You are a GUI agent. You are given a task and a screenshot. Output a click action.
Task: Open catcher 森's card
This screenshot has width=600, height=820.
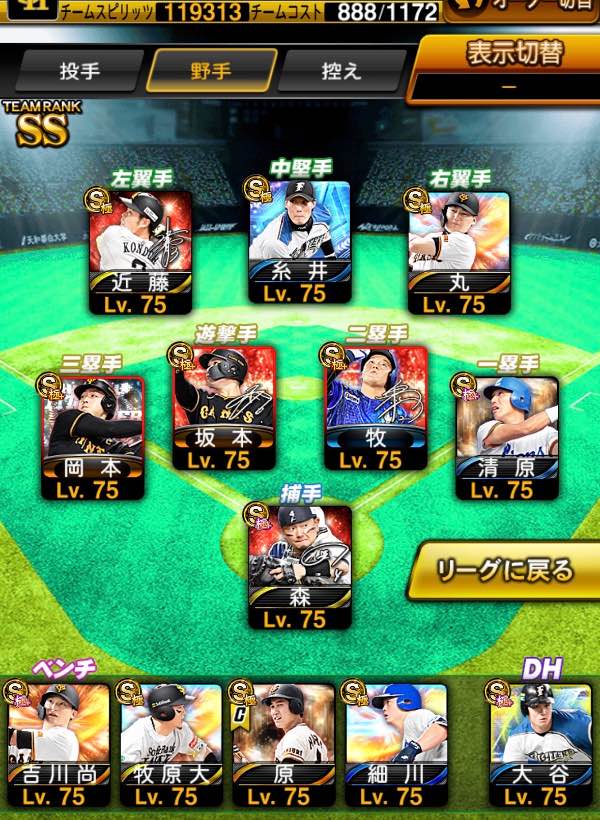(x=299, y=567)
